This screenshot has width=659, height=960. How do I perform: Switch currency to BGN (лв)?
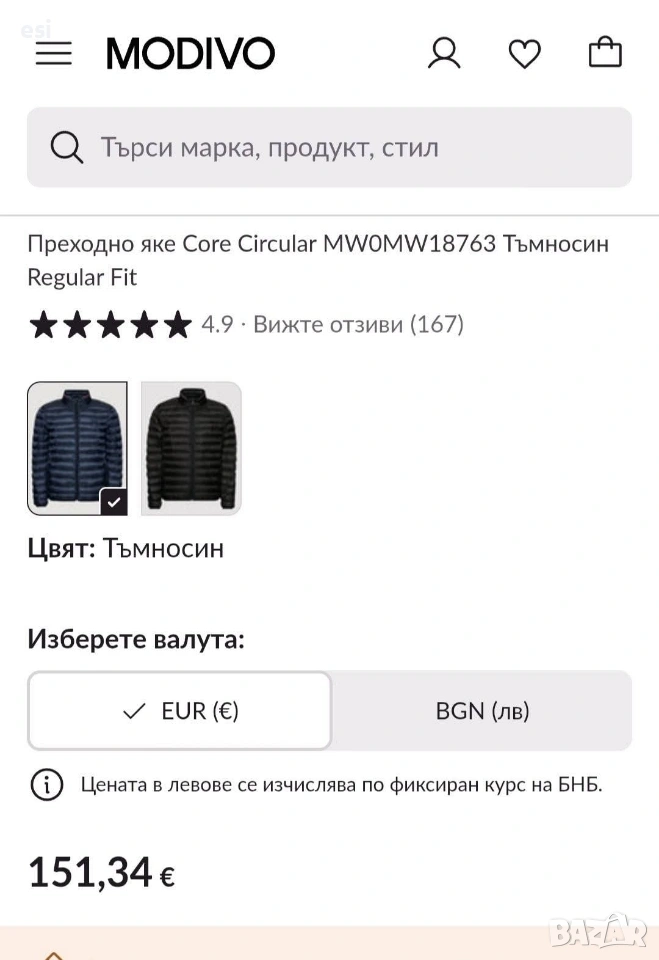click(482, 711)
